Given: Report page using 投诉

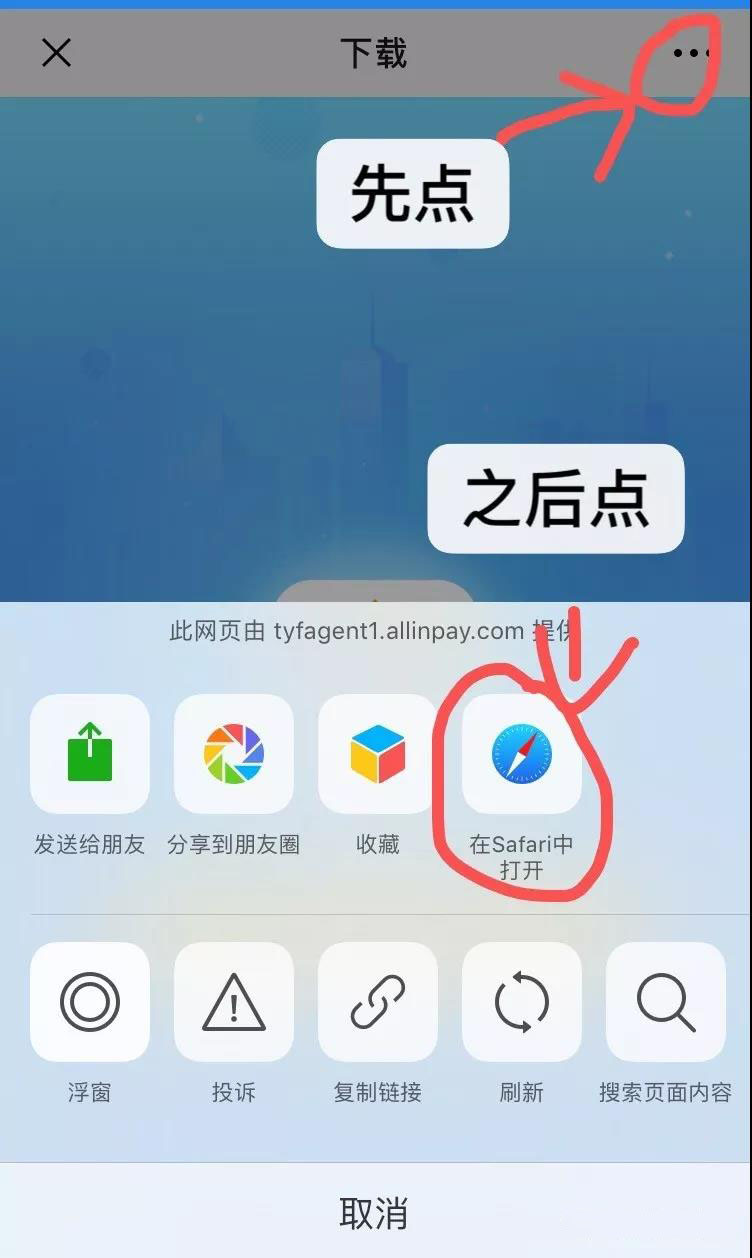Looking at the screenshot, I should pyautogui.click(x=233, y=1002).
